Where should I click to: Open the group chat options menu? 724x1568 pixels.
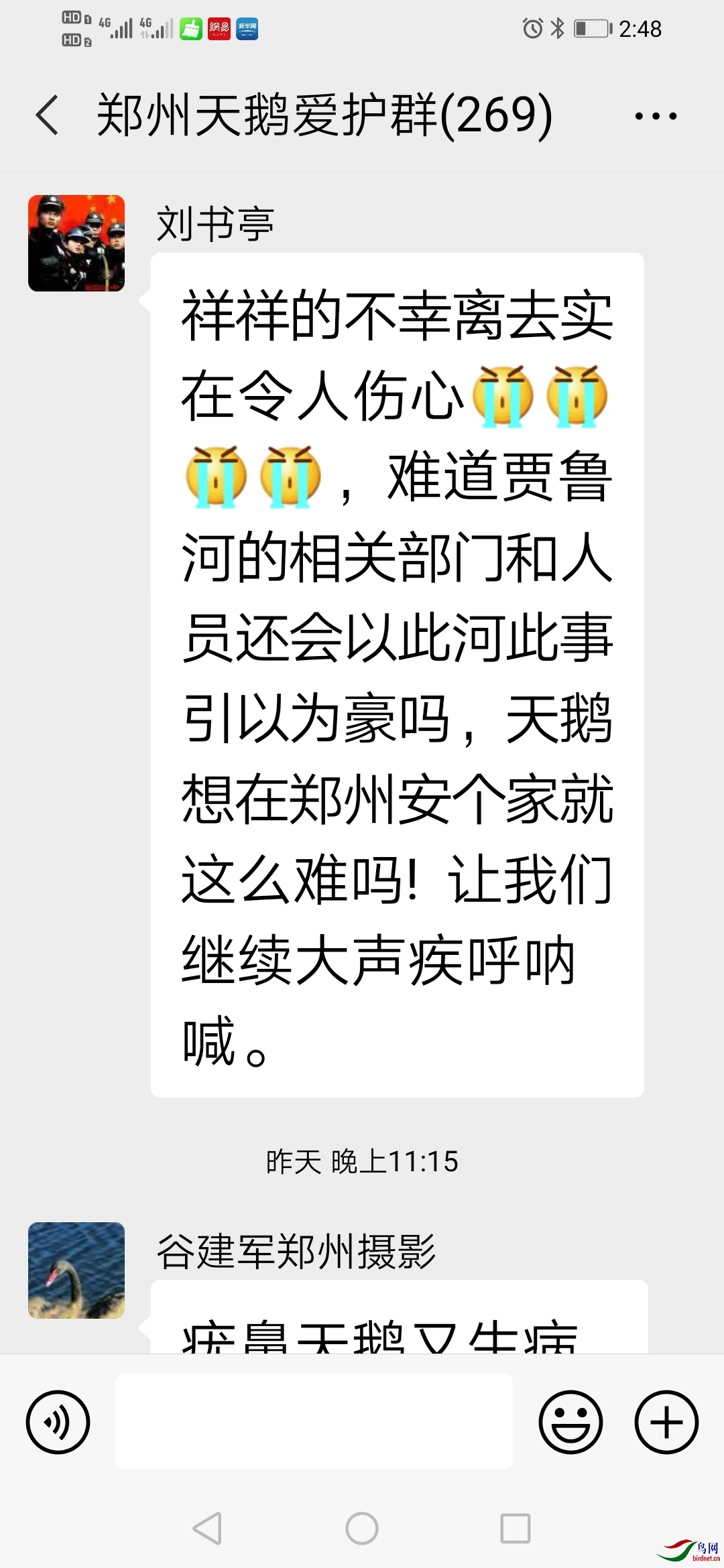click(x=656, y=116)
